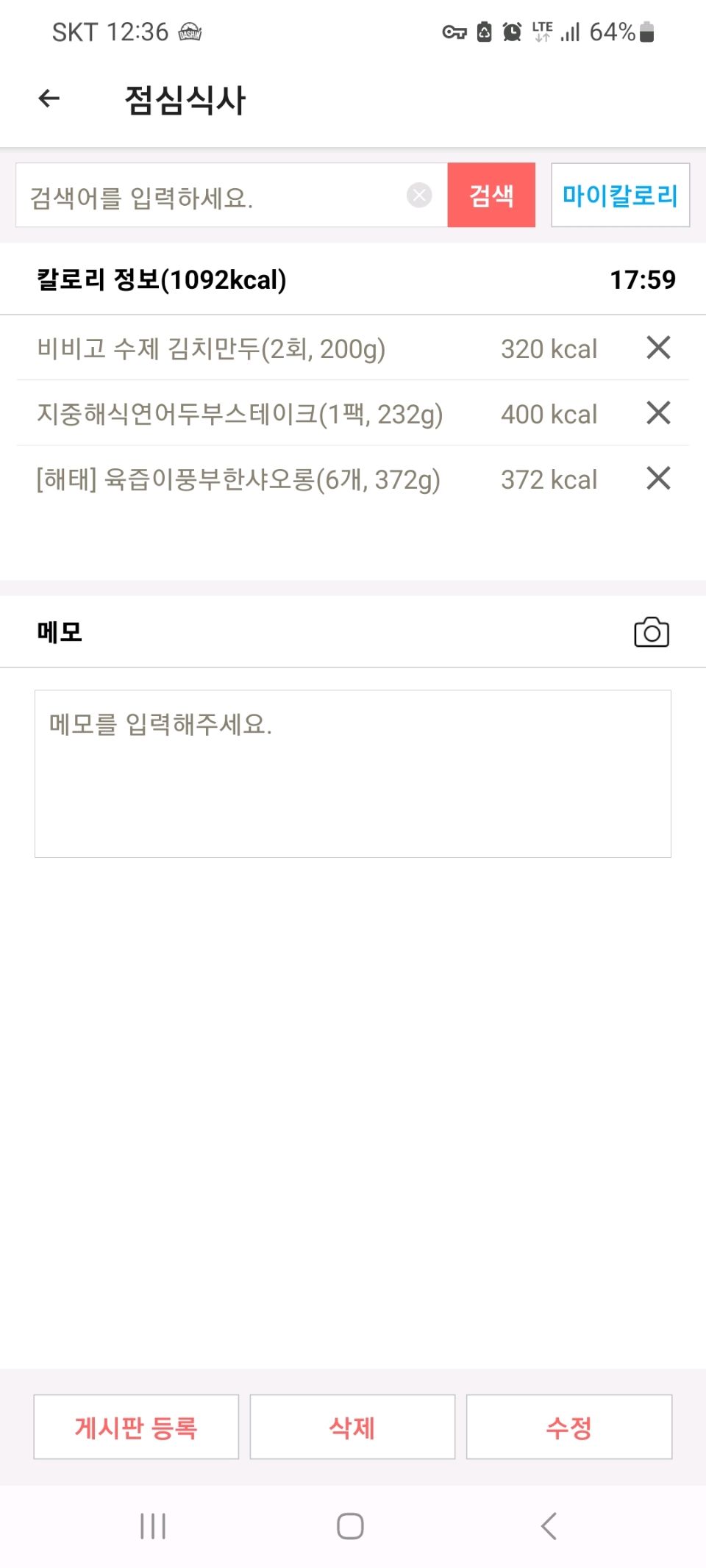
Task: Focus the memo text box
Action: pyautogui.click(x=353, y=773)
